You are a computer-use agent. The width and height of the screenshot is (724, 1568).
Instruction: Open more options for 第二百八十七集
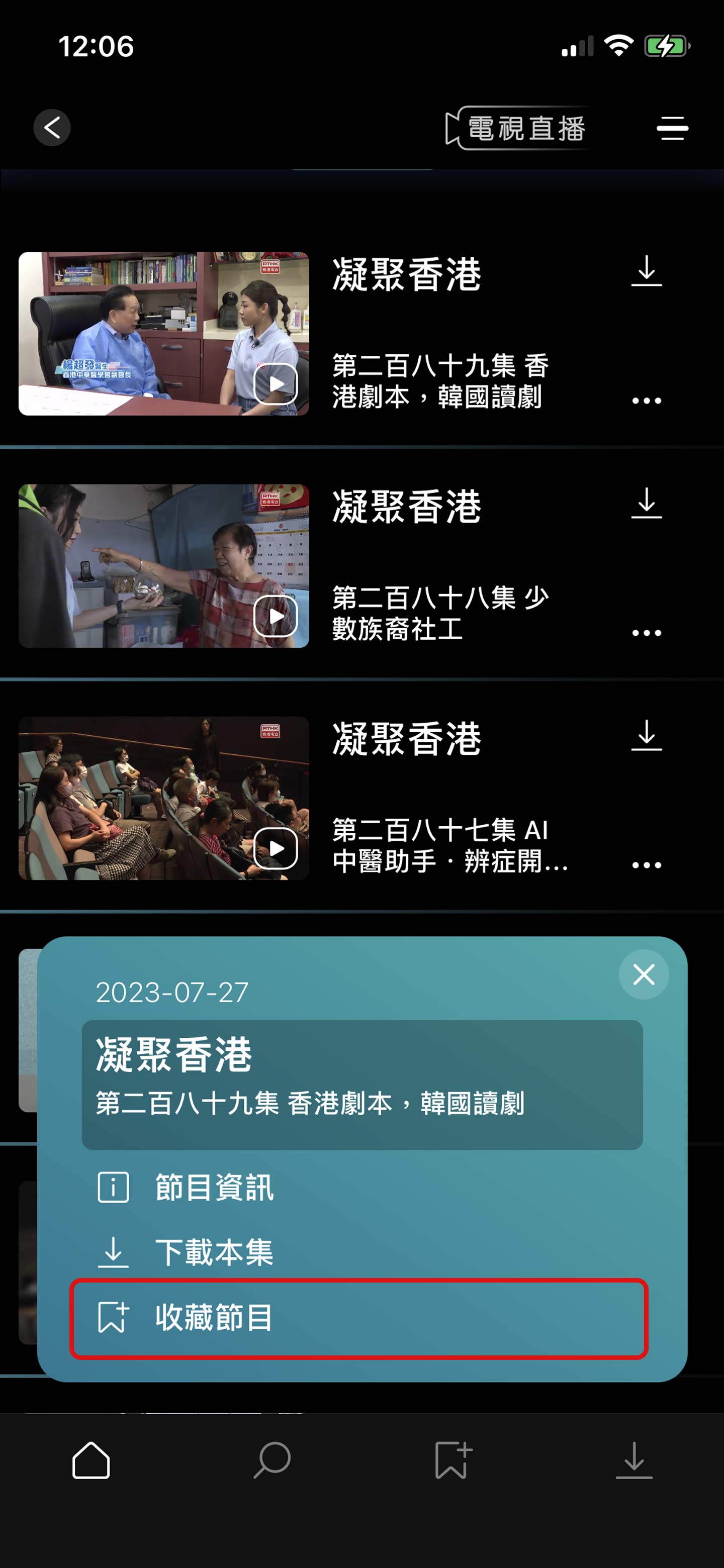[646, 865]
